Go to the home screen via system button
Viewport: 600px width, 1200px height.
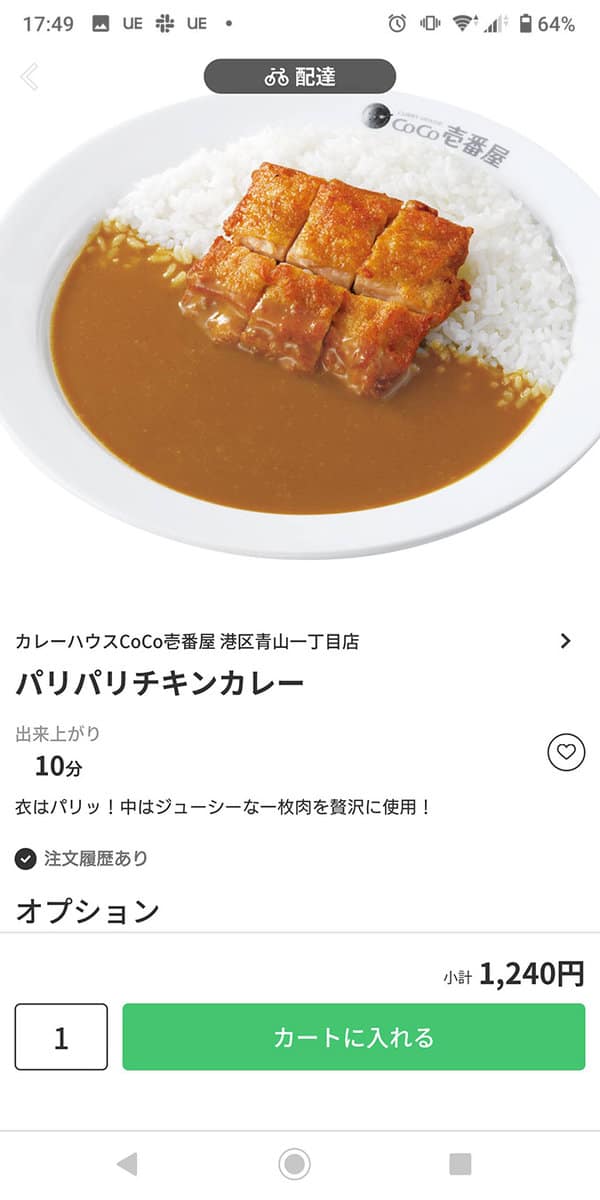(x=294, y=1163)
